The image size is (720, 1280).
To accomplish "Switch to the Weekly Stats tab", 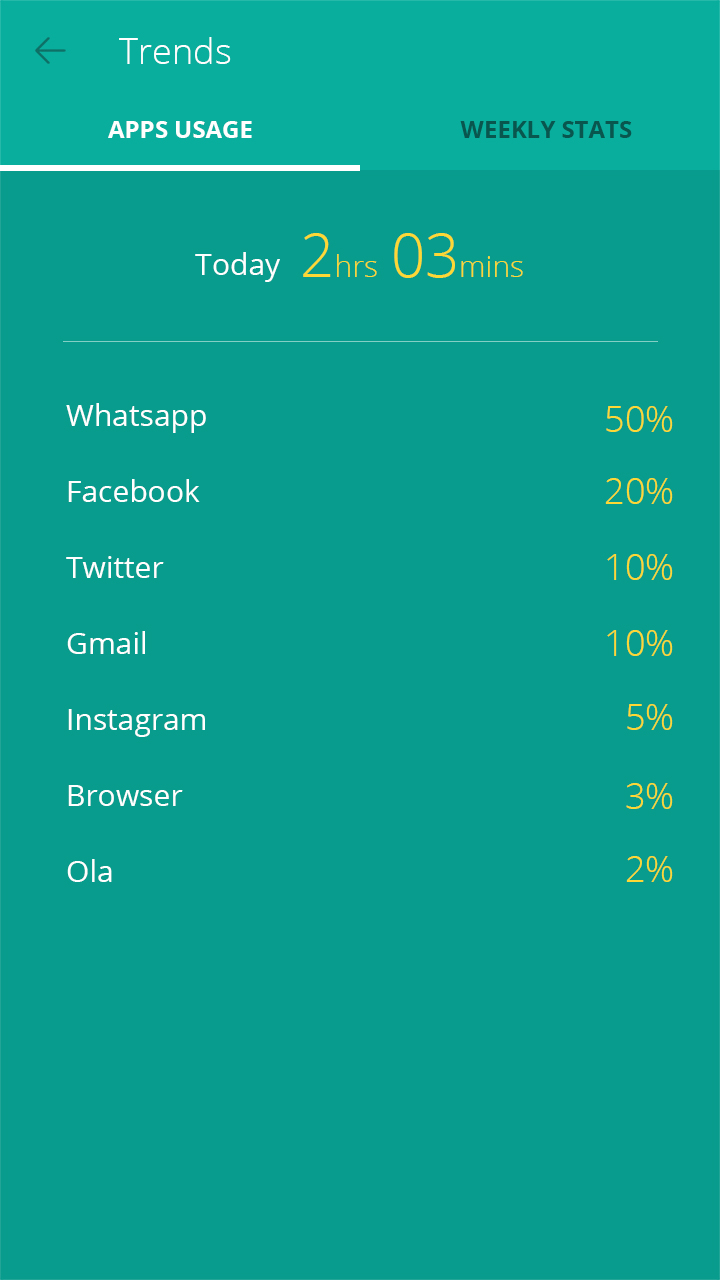I will coord(545,130).
